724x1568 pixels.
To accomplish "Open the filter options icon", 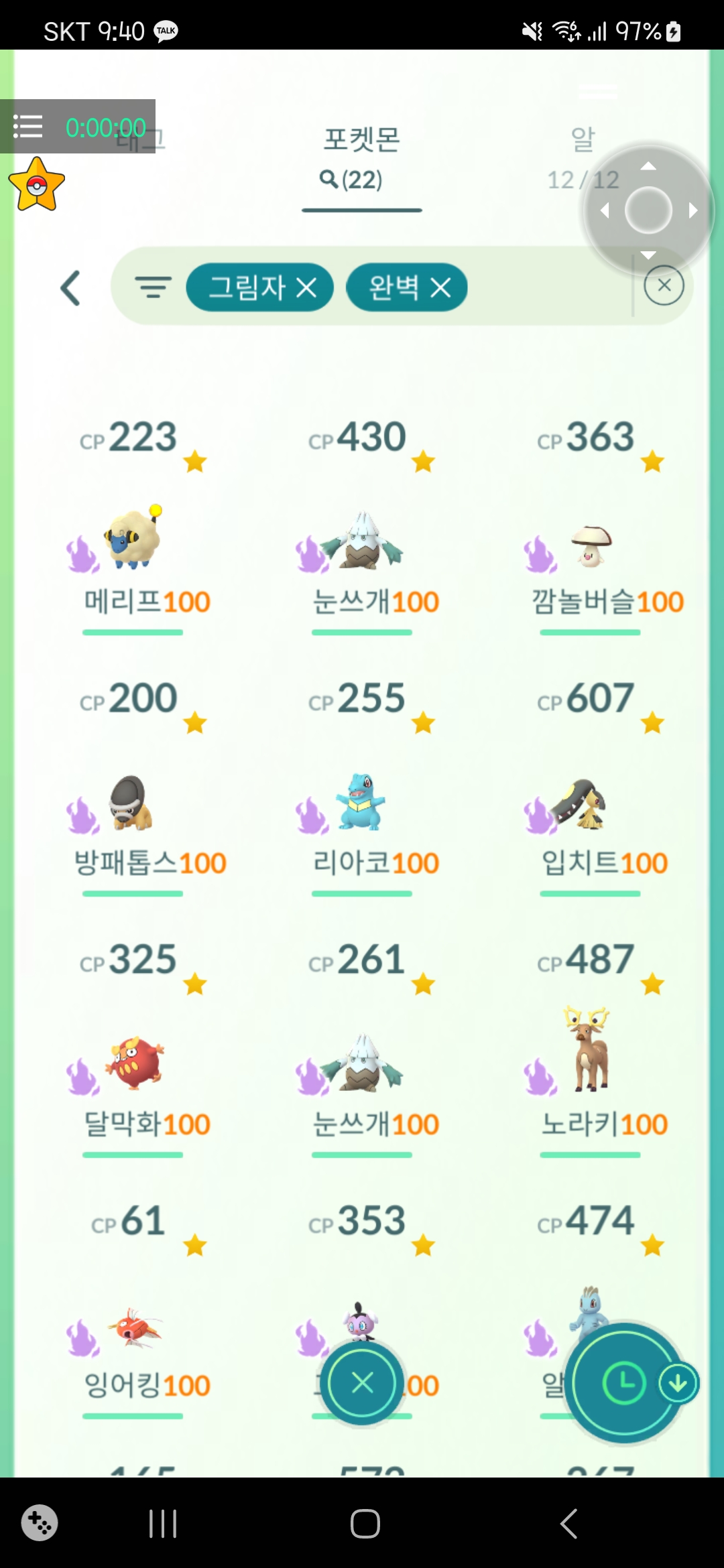I will (154, 287).
